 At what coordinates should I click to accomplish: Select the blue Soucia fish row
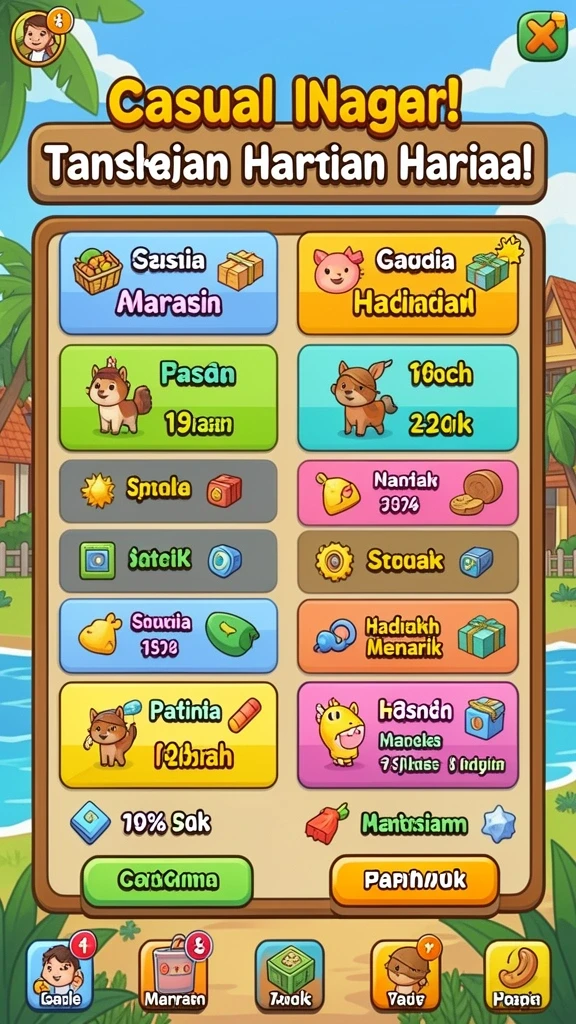click(168, 635)
